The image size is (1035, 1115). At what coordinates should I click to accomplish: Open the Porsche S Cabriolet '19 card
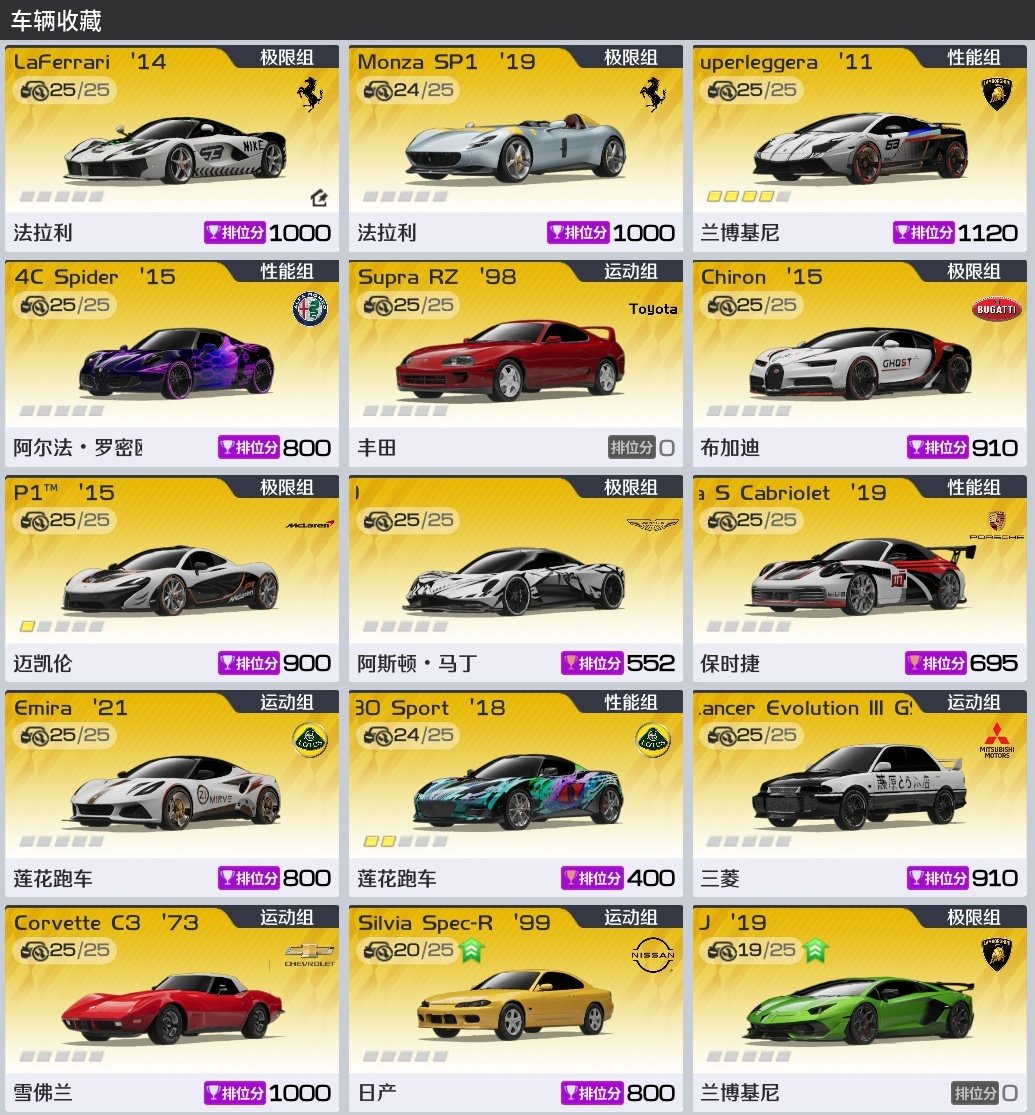[859, 580]
